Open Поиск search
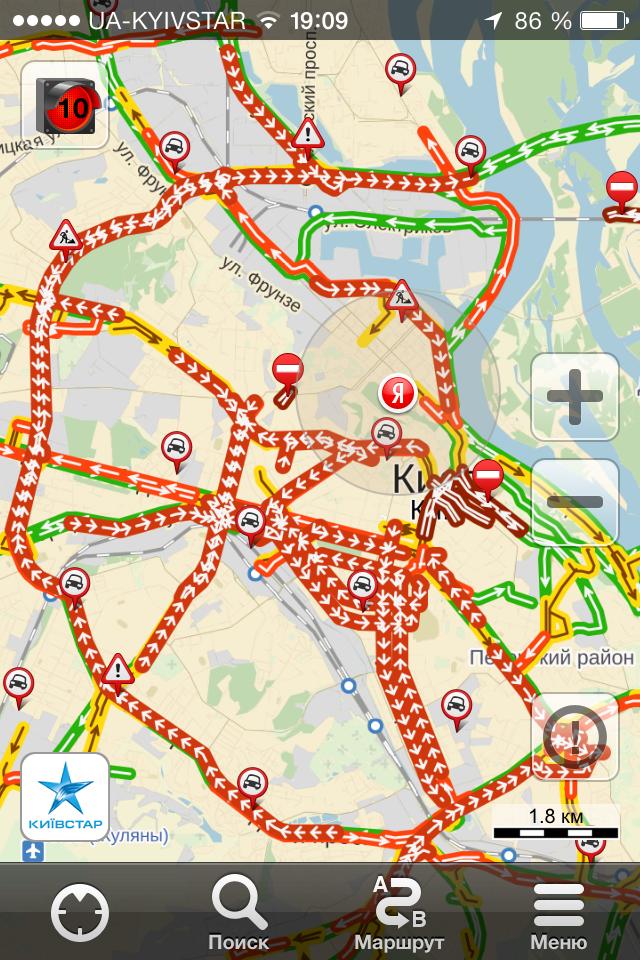 (x=239, y=915)
